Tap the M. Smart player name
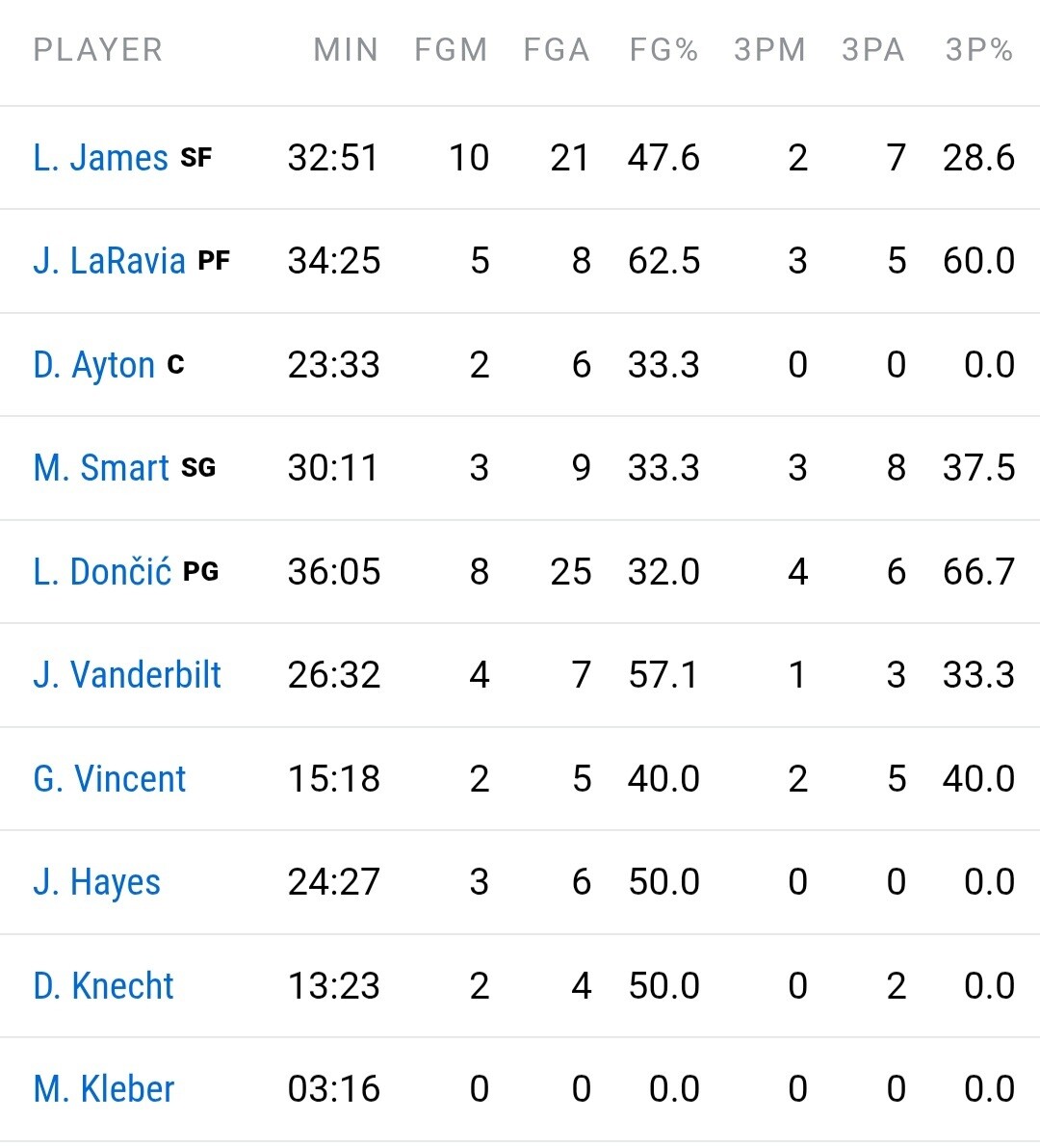 pos(102,469)
